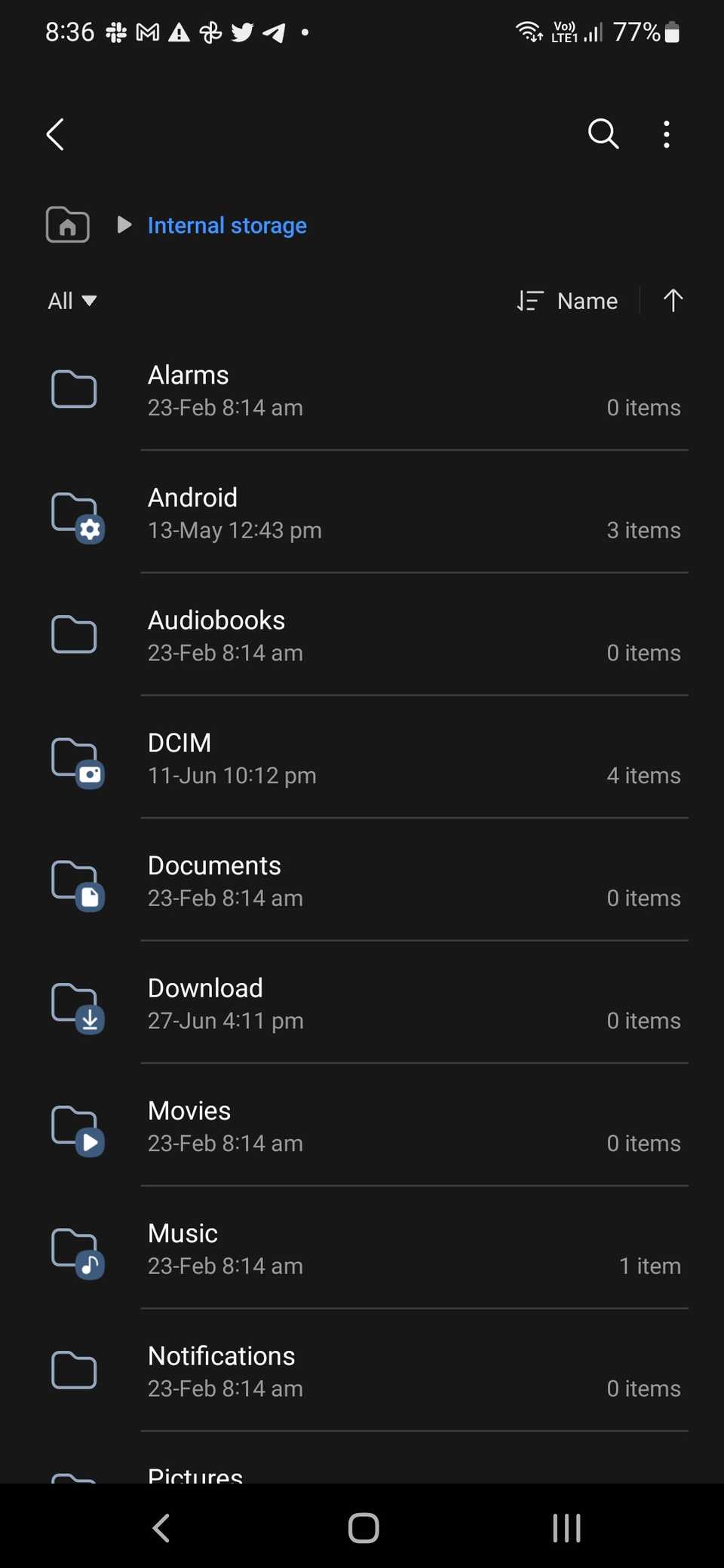
Task: Open the DCIM folder
Action: [362, 758]
